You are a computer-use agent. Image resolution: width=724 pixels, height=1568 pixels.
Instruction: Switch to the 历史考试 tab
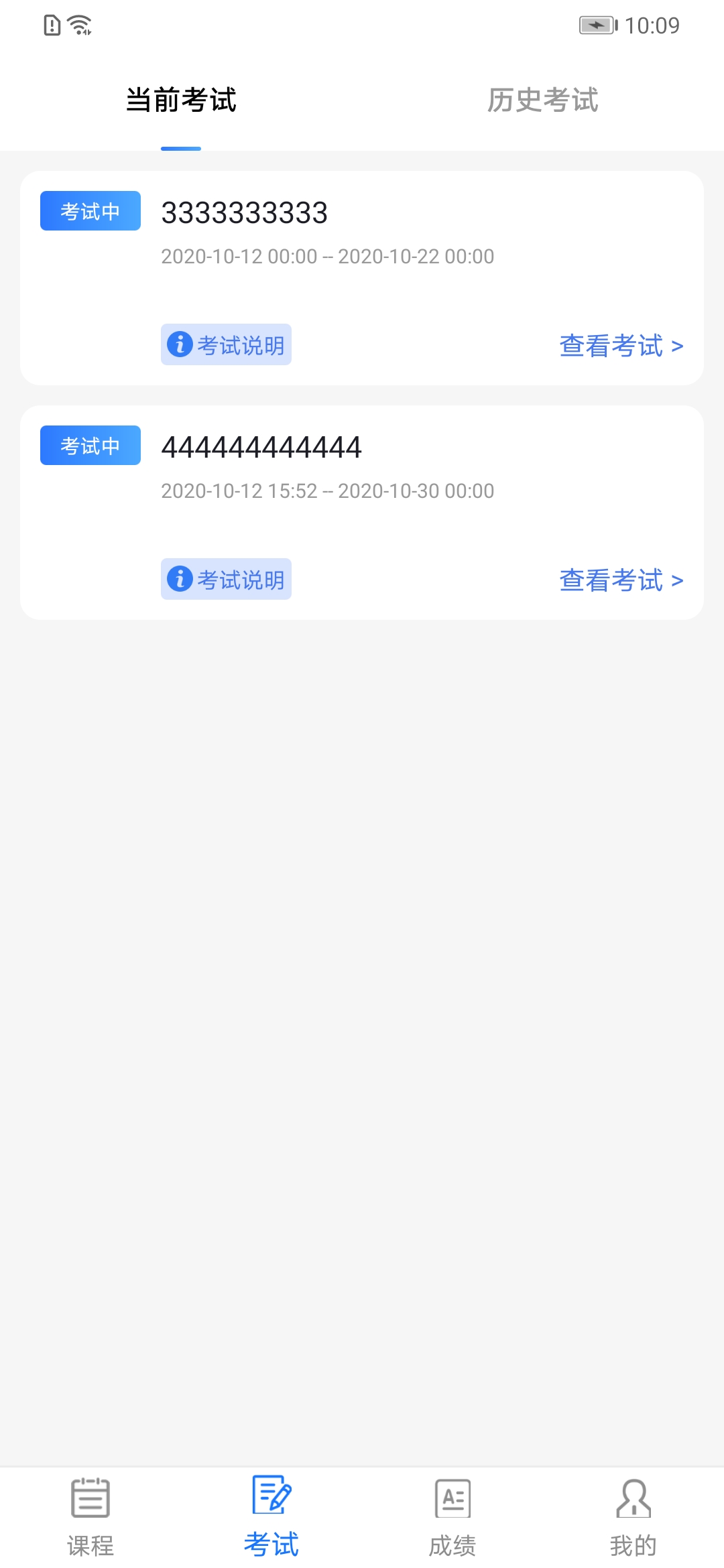point(543,102)
